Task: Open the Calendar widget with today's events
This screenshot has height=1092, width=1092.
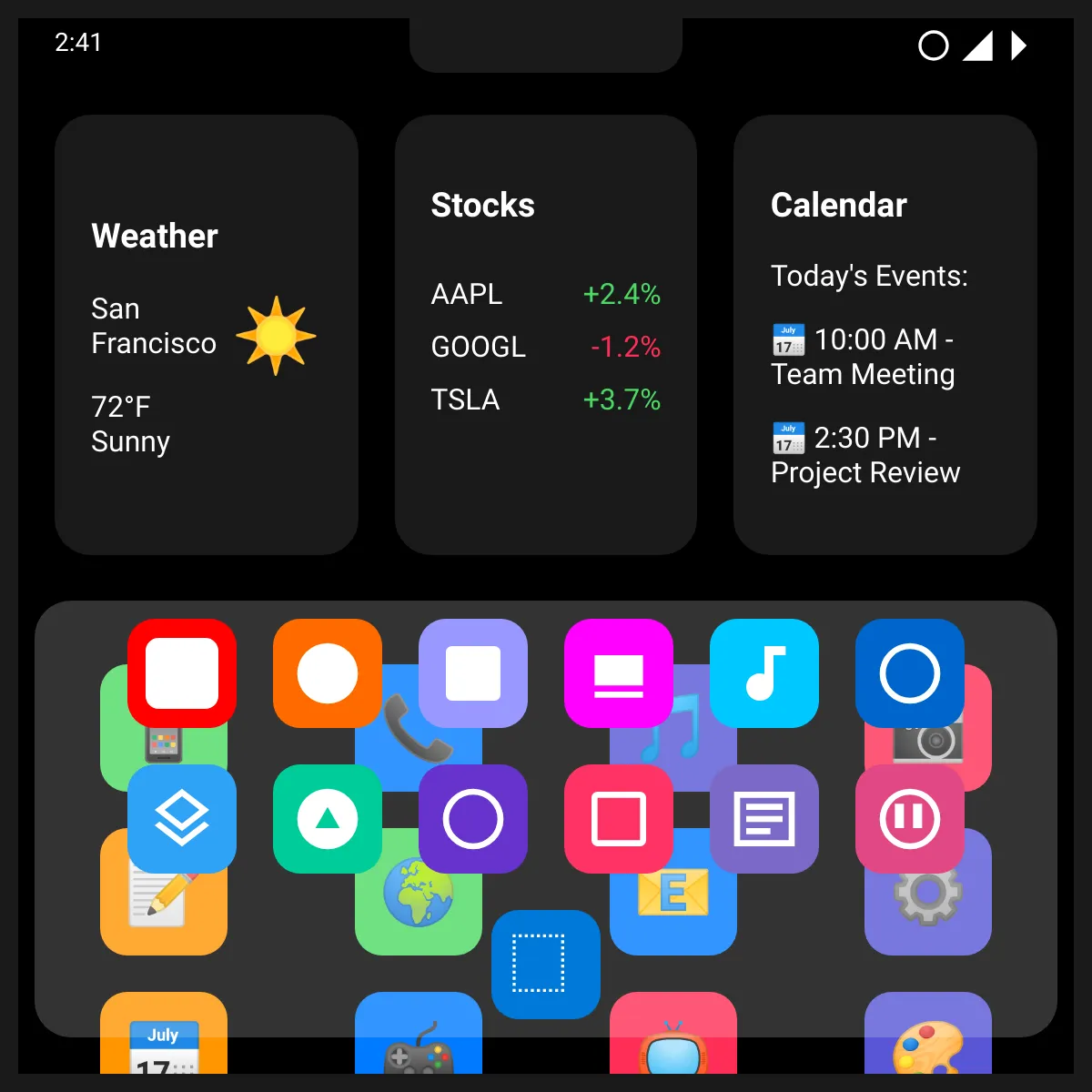Action: pyautogui.click(x=885, y=335)
